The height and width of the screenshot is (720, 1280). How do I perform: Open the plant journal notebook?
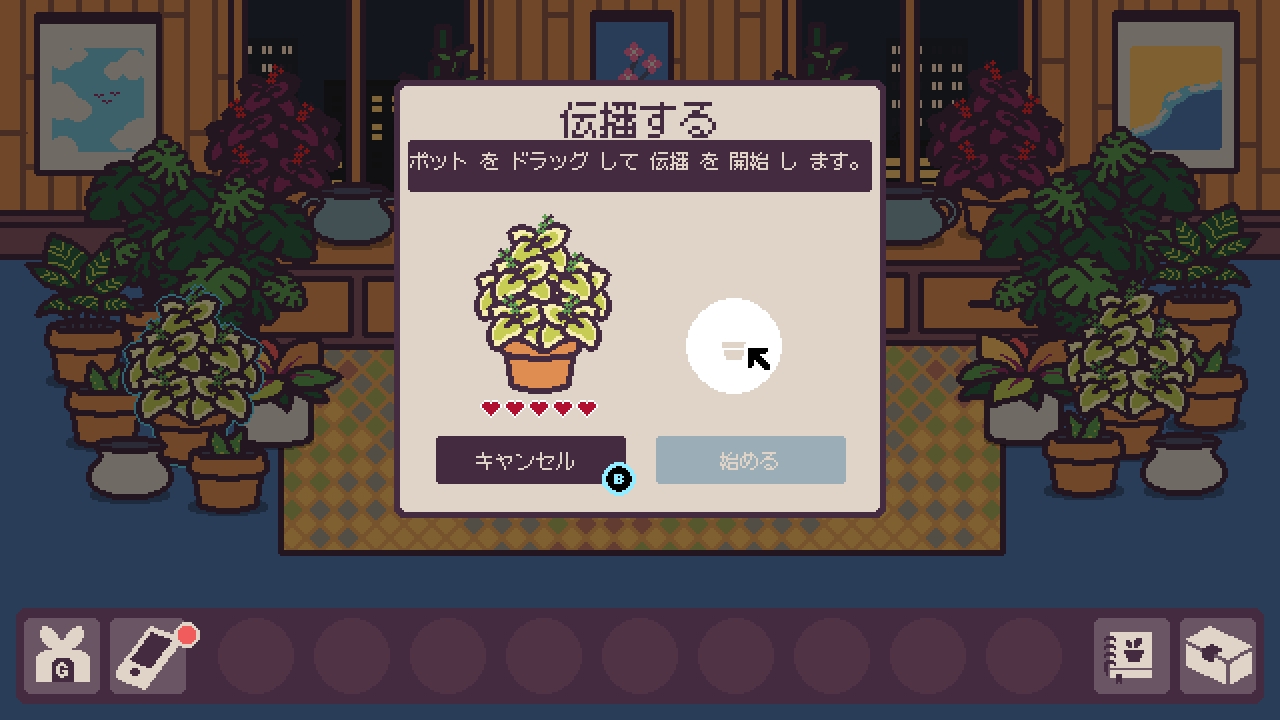(1131, 656)
